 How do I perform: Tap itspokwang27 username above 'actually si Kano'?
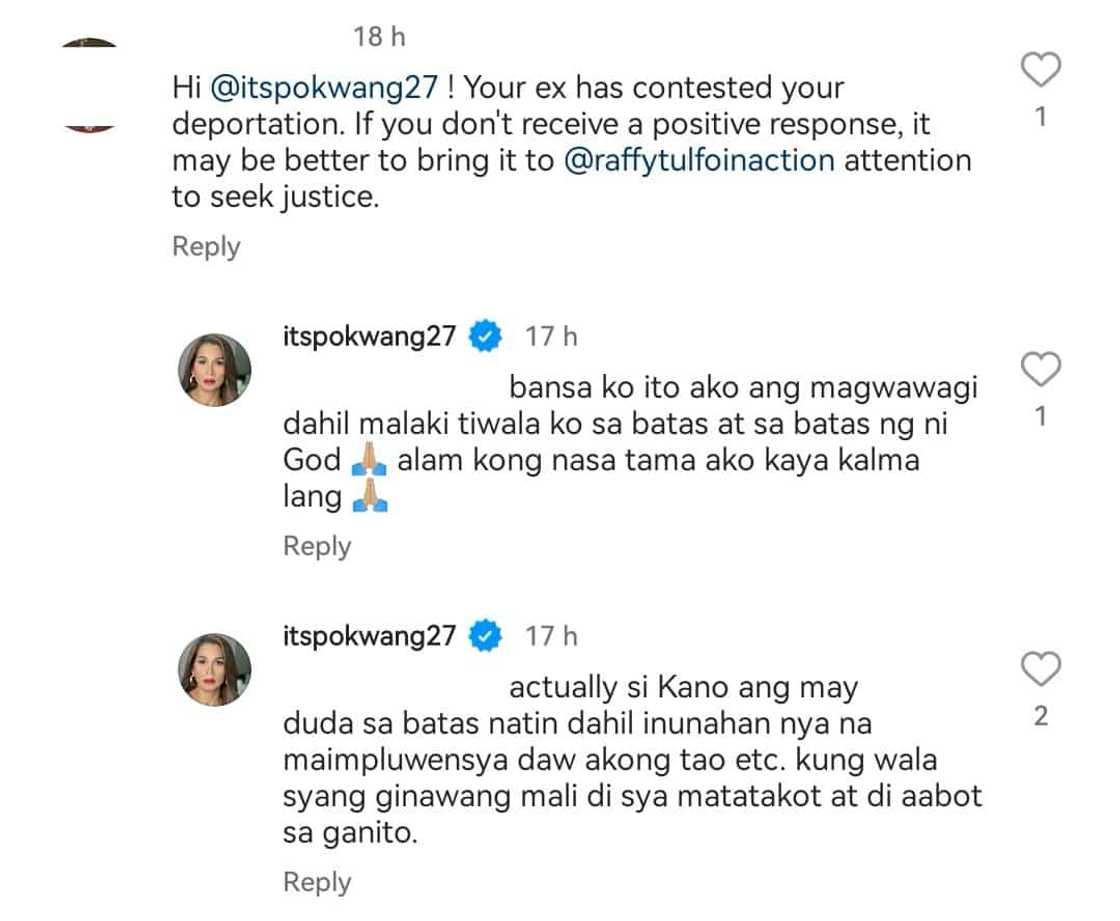(369, 636)
